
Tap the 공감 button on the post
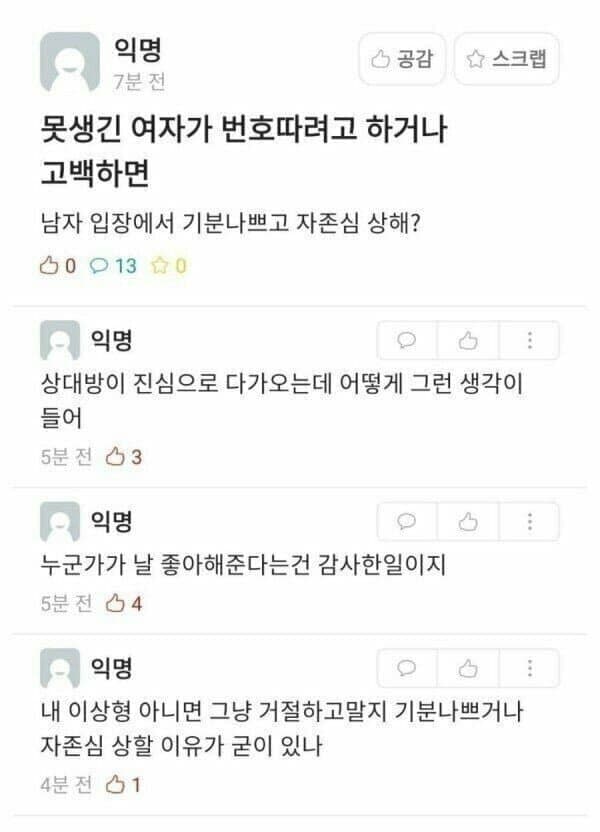[x=404, y=59]
